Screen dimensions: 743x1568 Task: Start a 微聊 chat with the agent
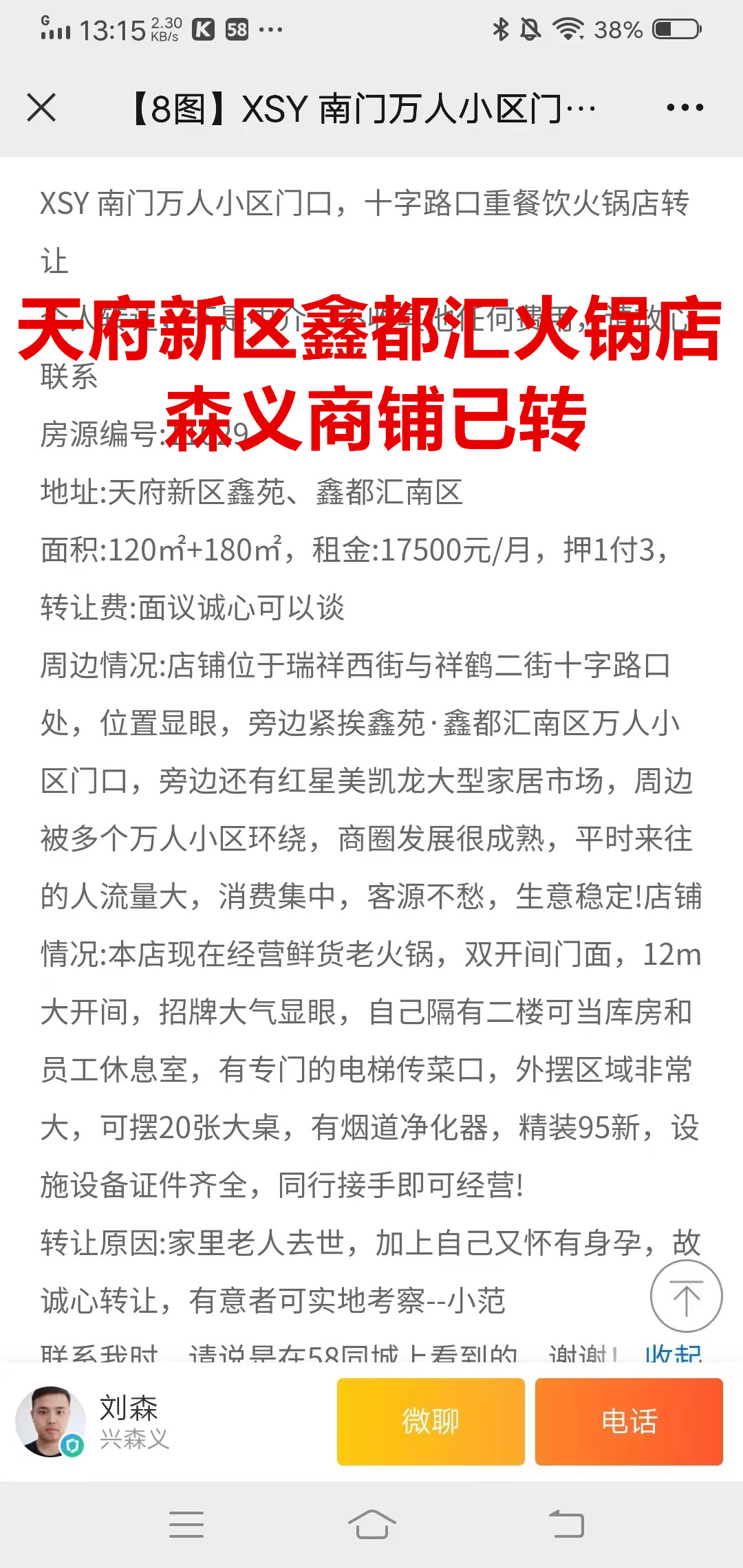click(x=431, y=1422)
